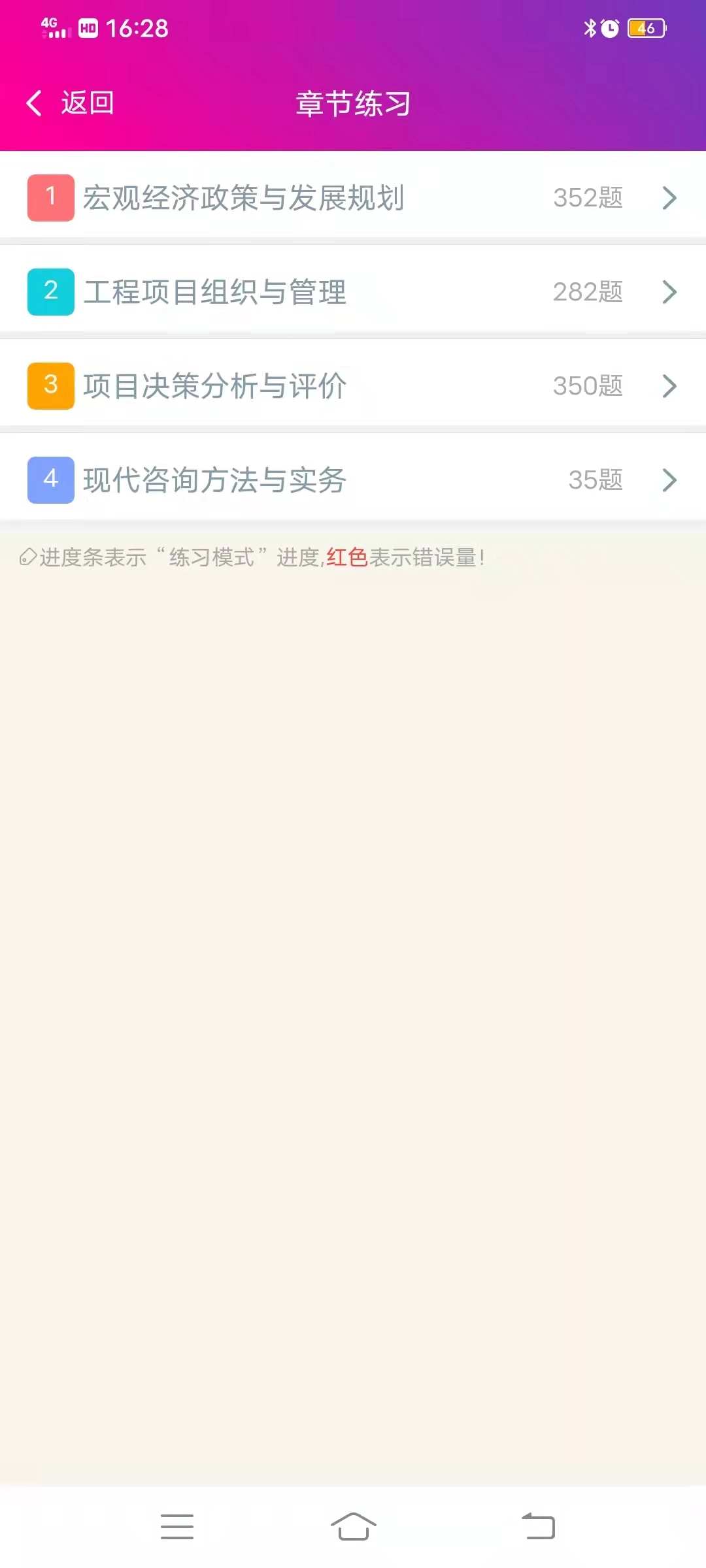Tap the blue chapter 4 number badge

click(x=50, y=480)
